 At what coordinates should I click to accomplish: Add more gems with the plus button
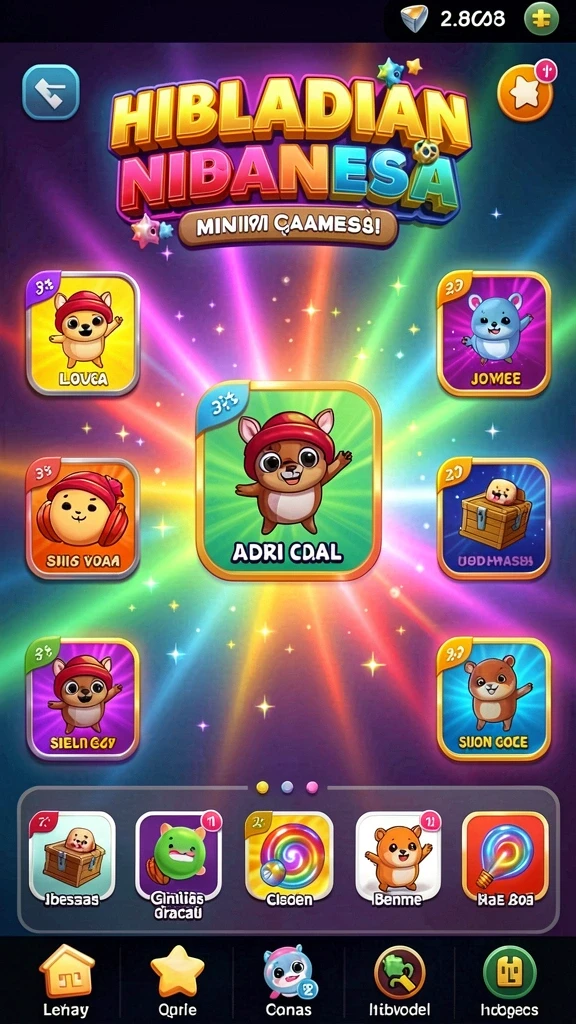coord(541,19)
